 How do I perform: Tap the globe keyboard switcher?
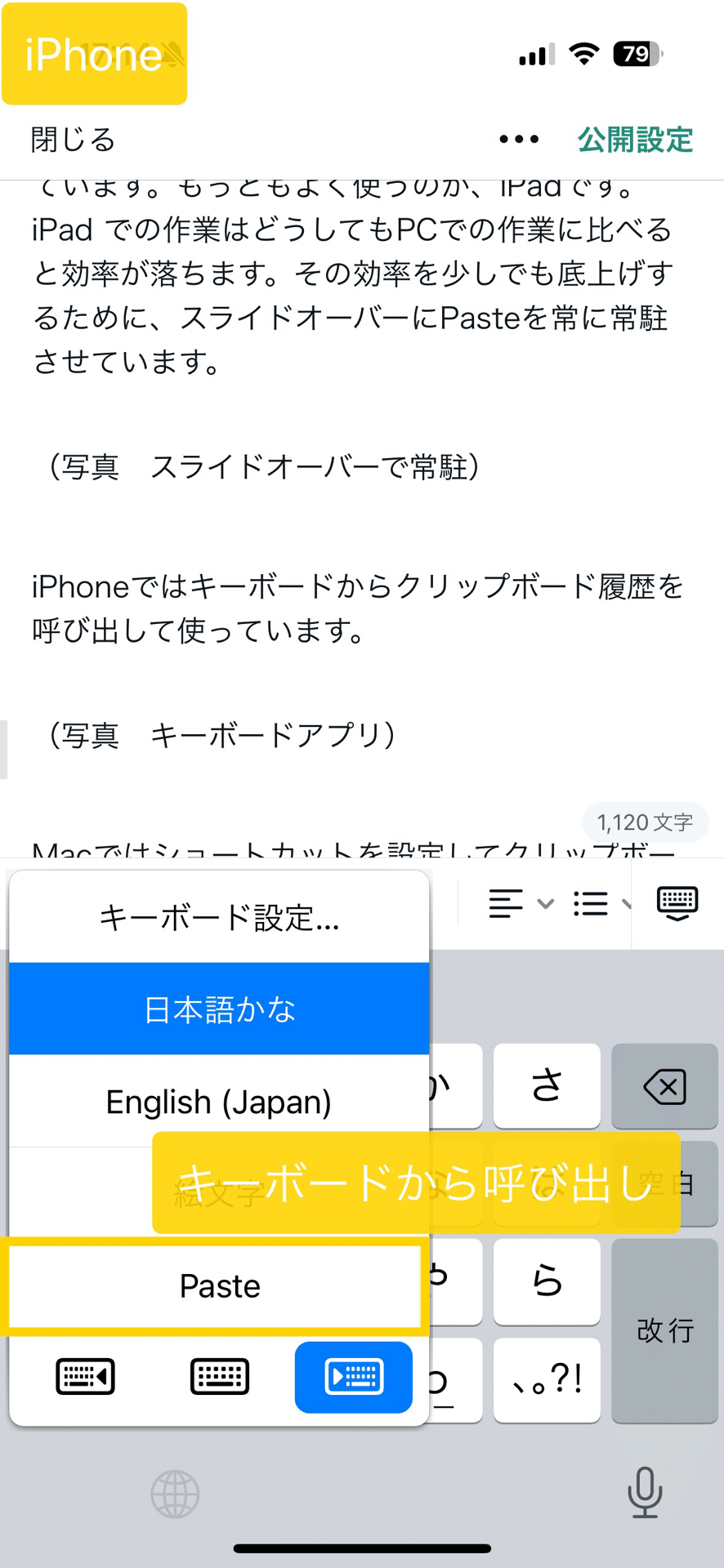(x=175, y=1494)
